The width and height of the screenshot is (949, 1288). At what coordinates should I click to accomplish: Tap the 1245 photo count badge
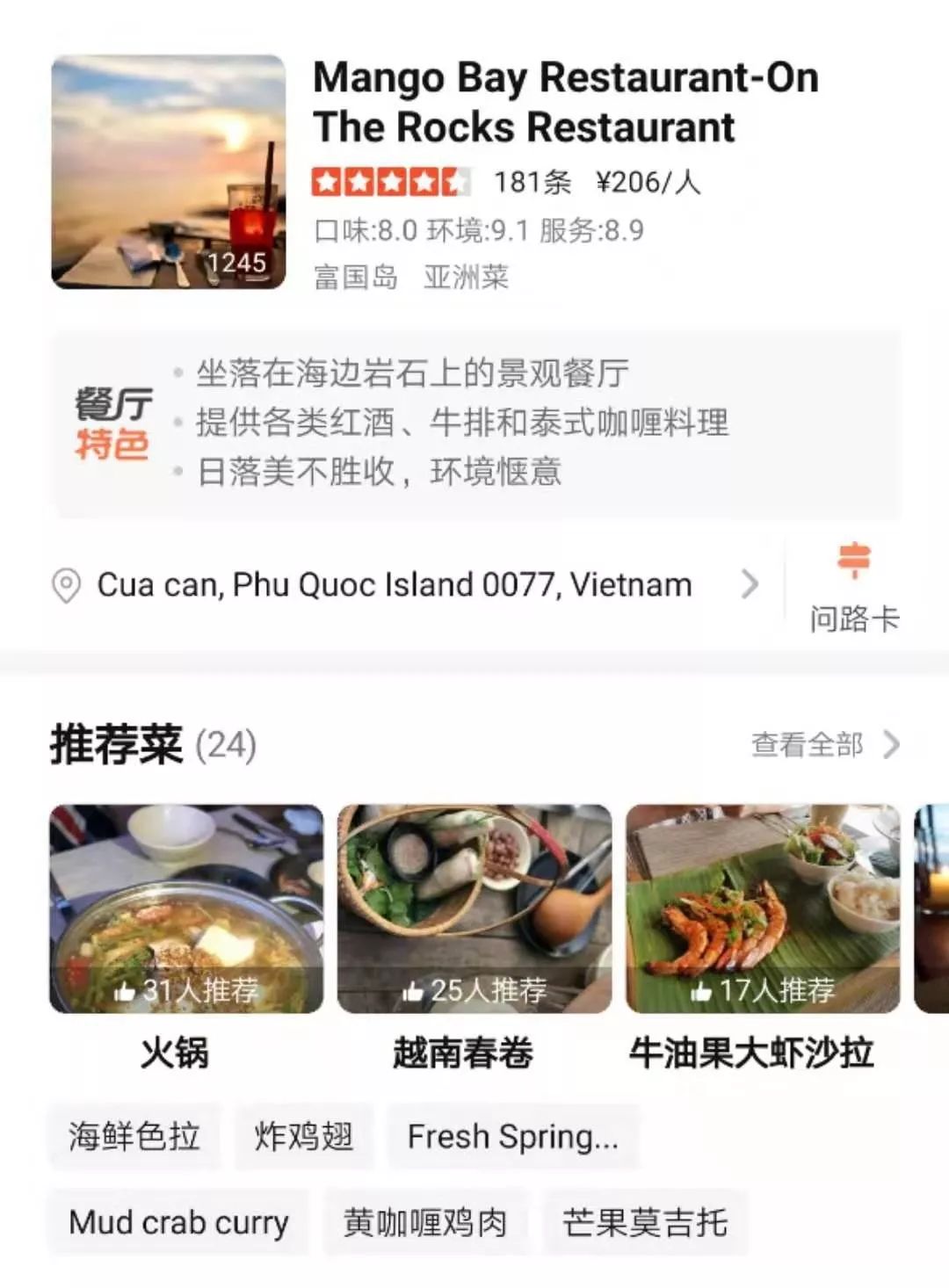click(x=237, y=262)
